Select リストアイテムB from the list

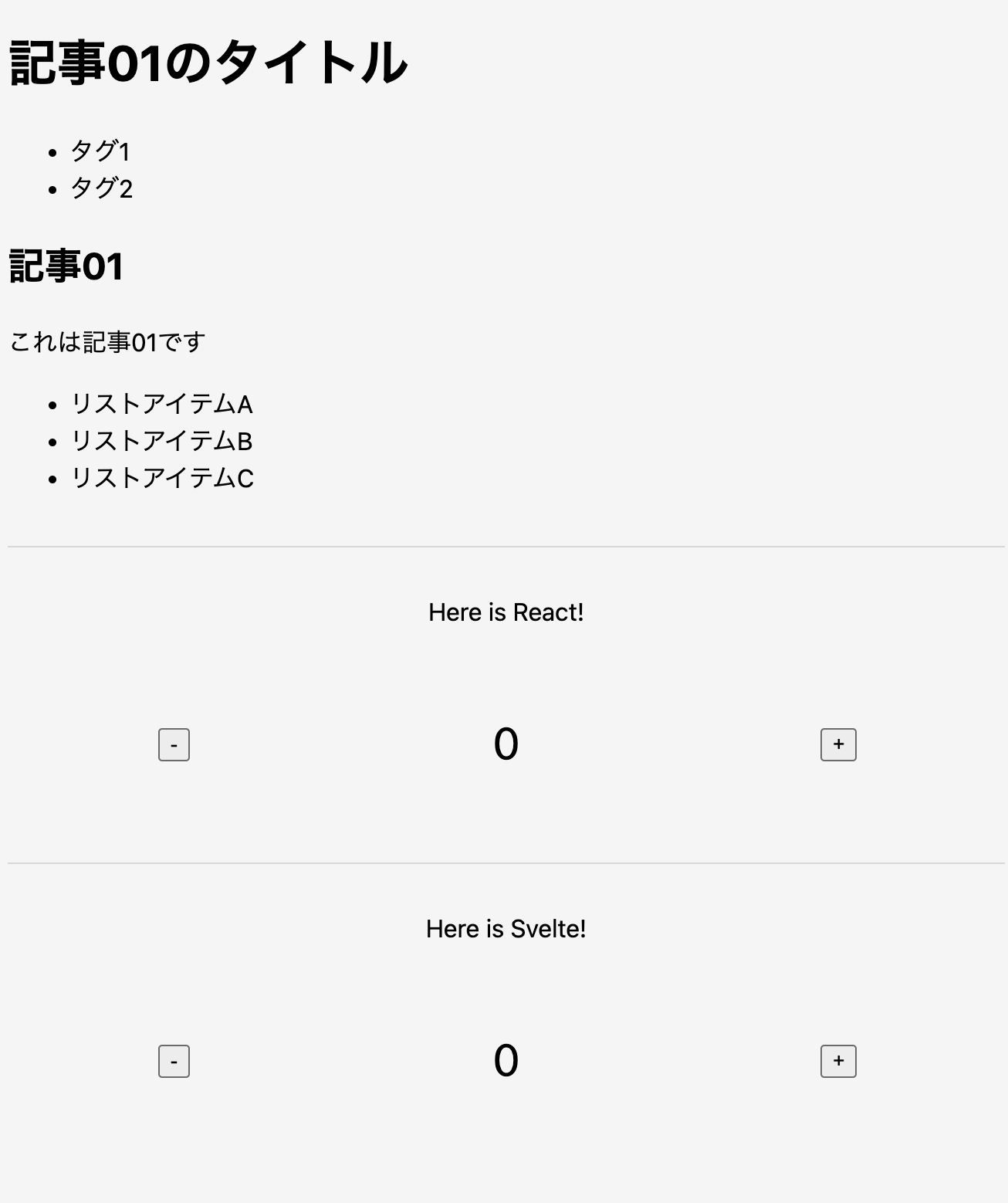(x=162, y=441)
